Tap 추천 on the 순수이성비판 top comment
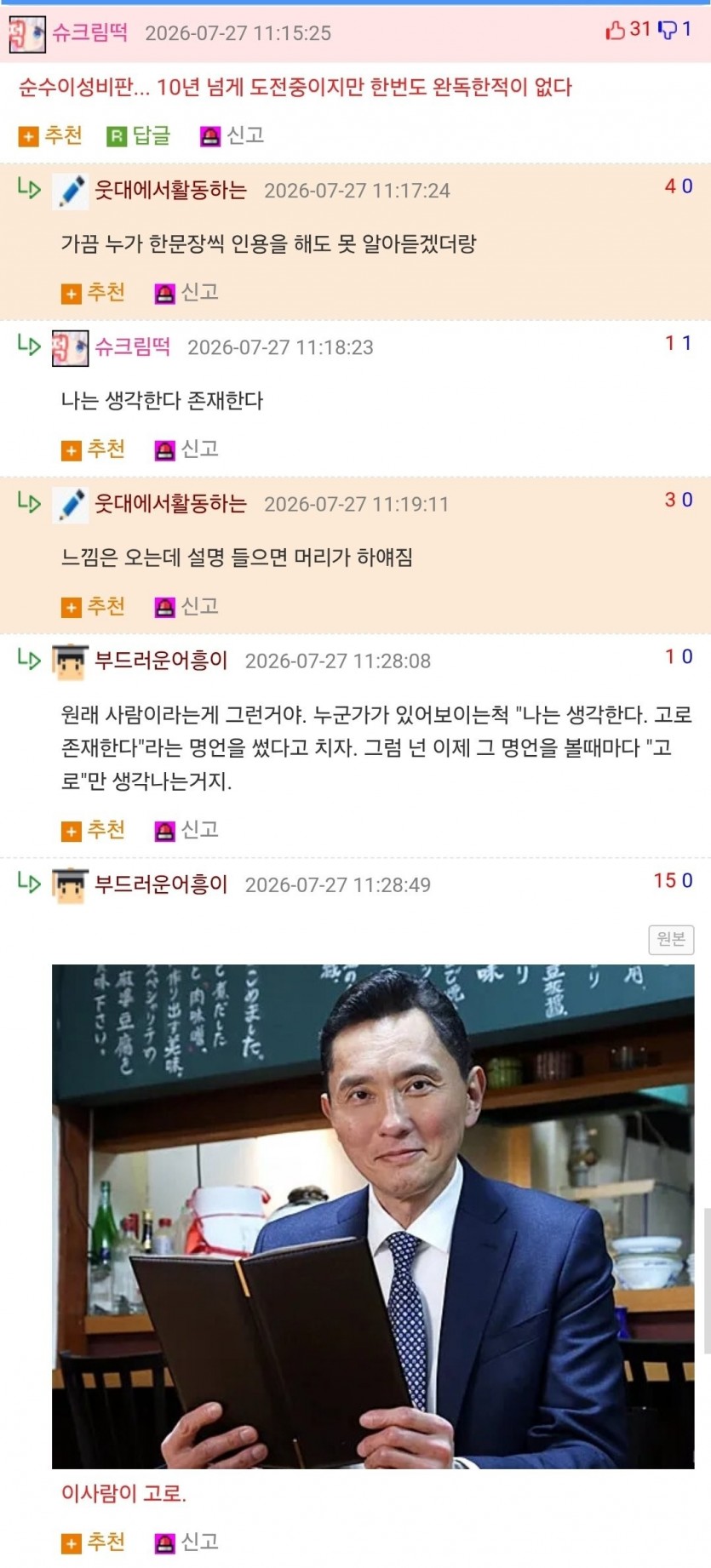Viewport: 711px width, 1568px height. (x=51, y=135)
